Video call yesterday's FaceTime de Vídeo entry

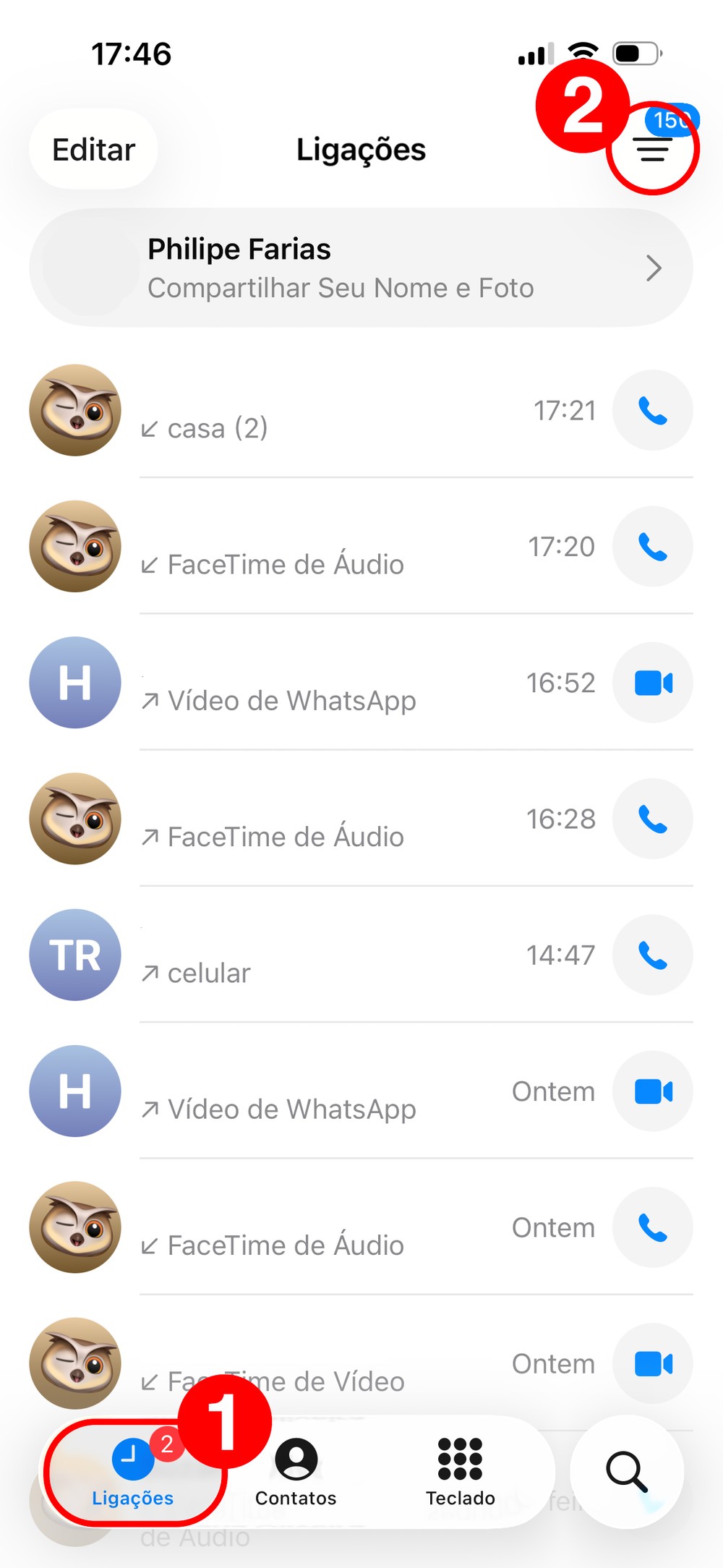click(x=652, y=1364)
